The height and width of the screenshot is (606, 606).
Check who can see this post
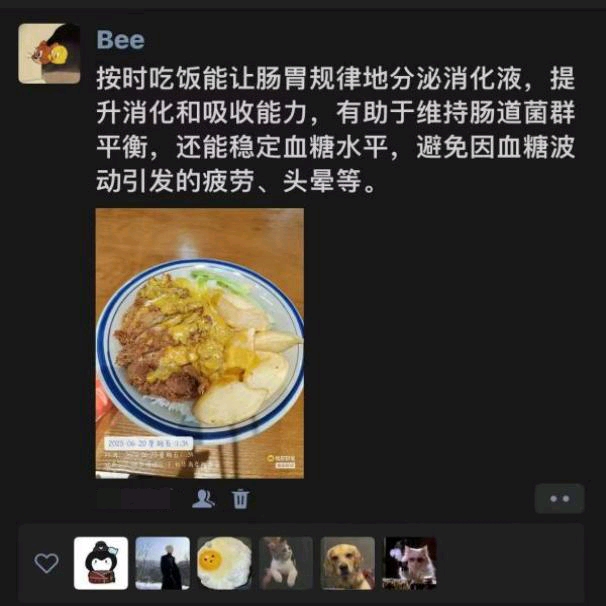pos(203,498)
